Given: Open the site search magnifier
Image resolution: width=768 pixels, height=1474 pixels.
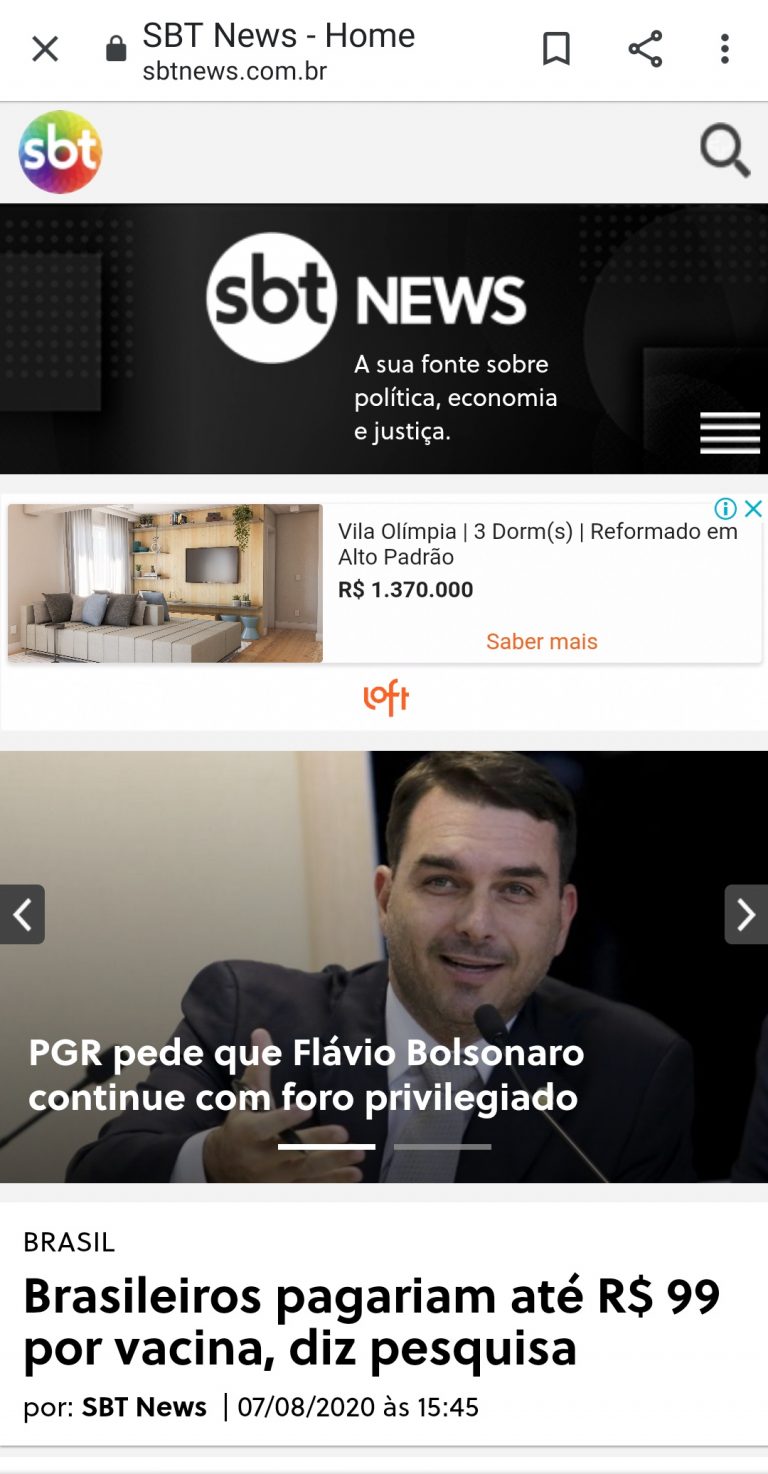Looking at the screenshot, I should click(724, 152).
